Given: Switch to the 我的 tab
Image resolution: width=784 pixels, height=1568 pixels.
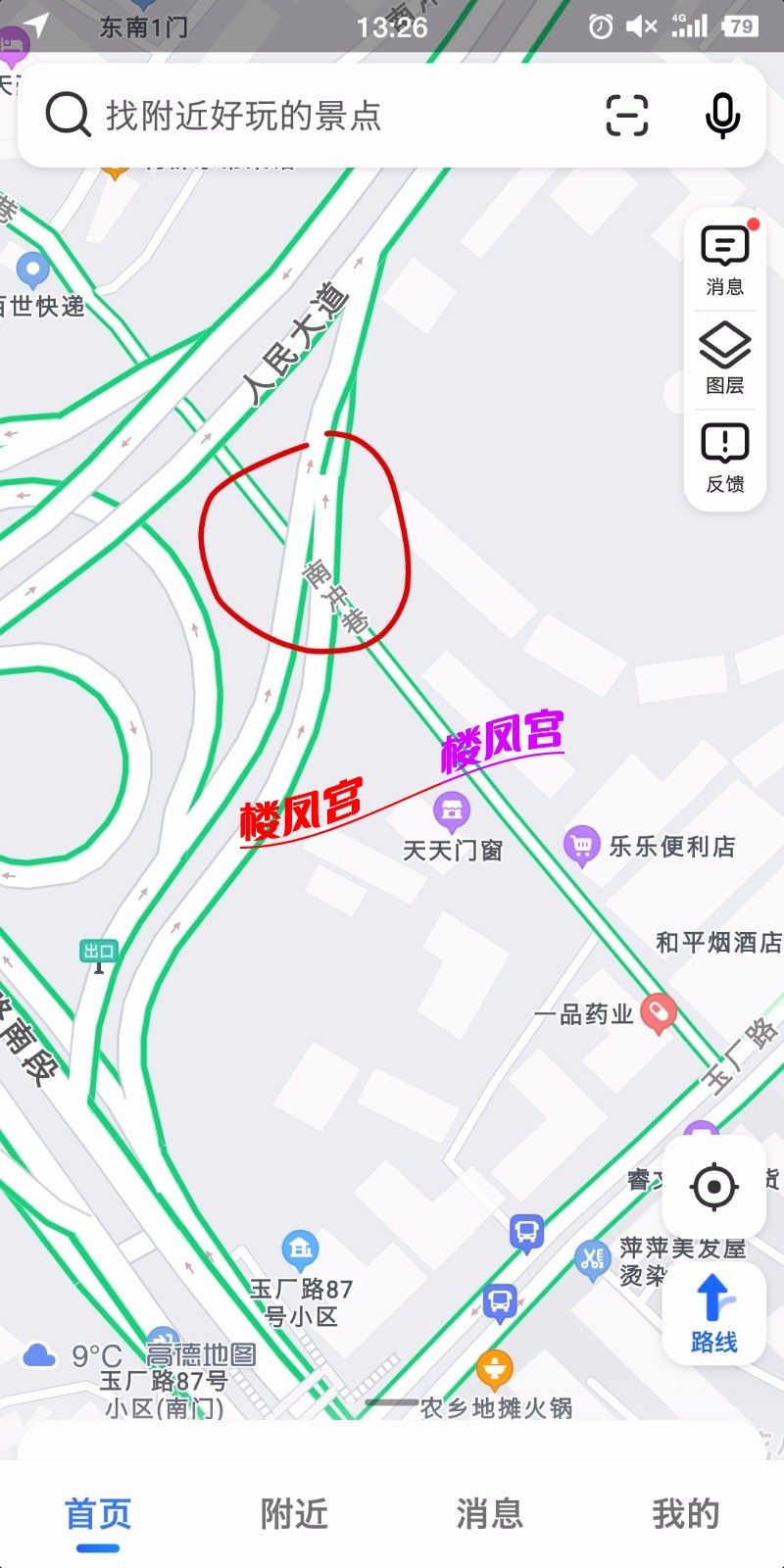Looking at the screenshot, I should [686, 1514].
